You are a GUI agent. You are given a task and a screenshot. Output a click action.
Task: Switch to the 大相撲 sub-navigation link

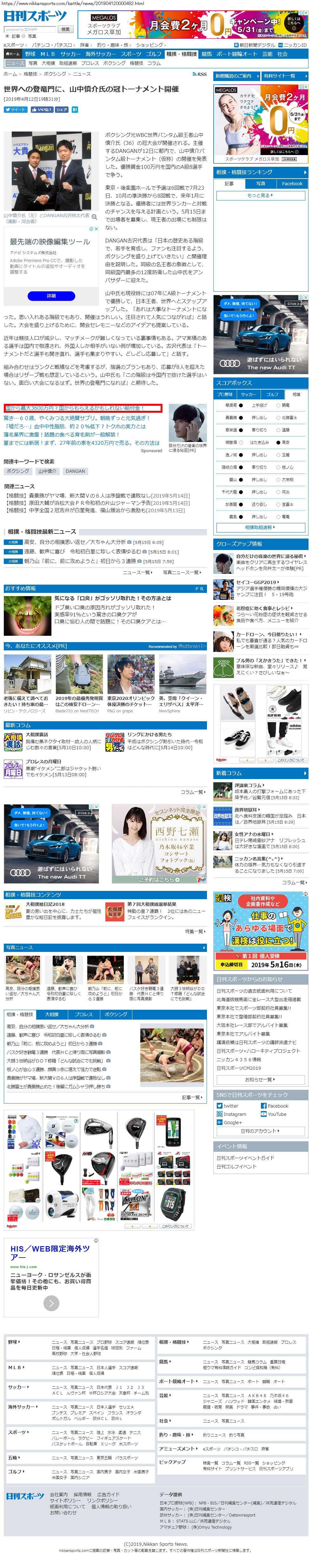coord(48,63)
